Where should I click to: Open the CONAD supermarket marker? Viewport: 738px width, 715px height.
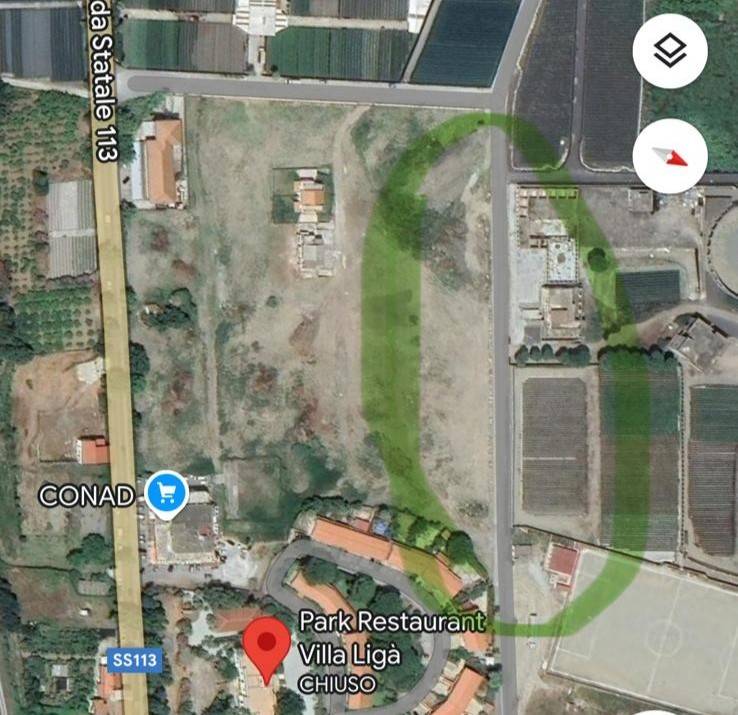point(166,493)
